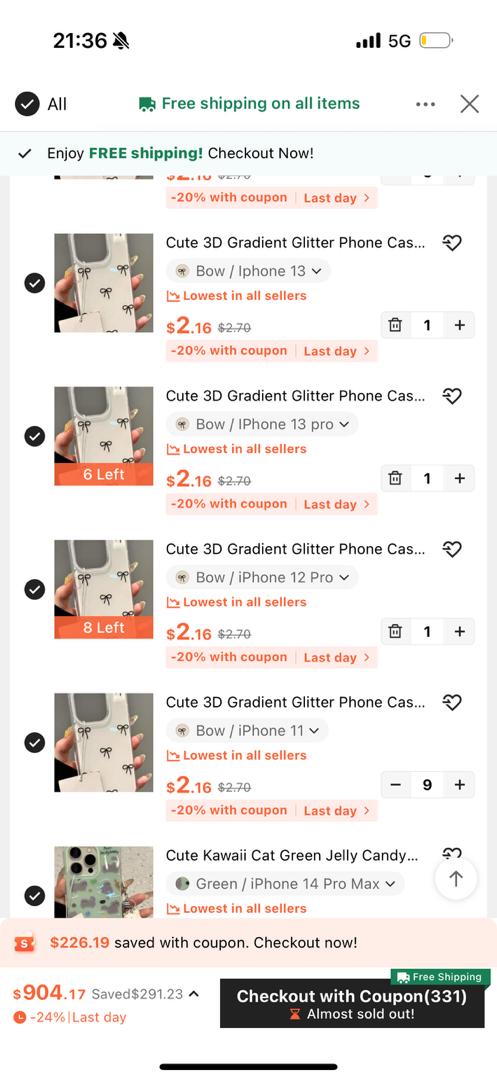
Task: Checkout with Coupon (331)
Action: [x=351, y=1004]
